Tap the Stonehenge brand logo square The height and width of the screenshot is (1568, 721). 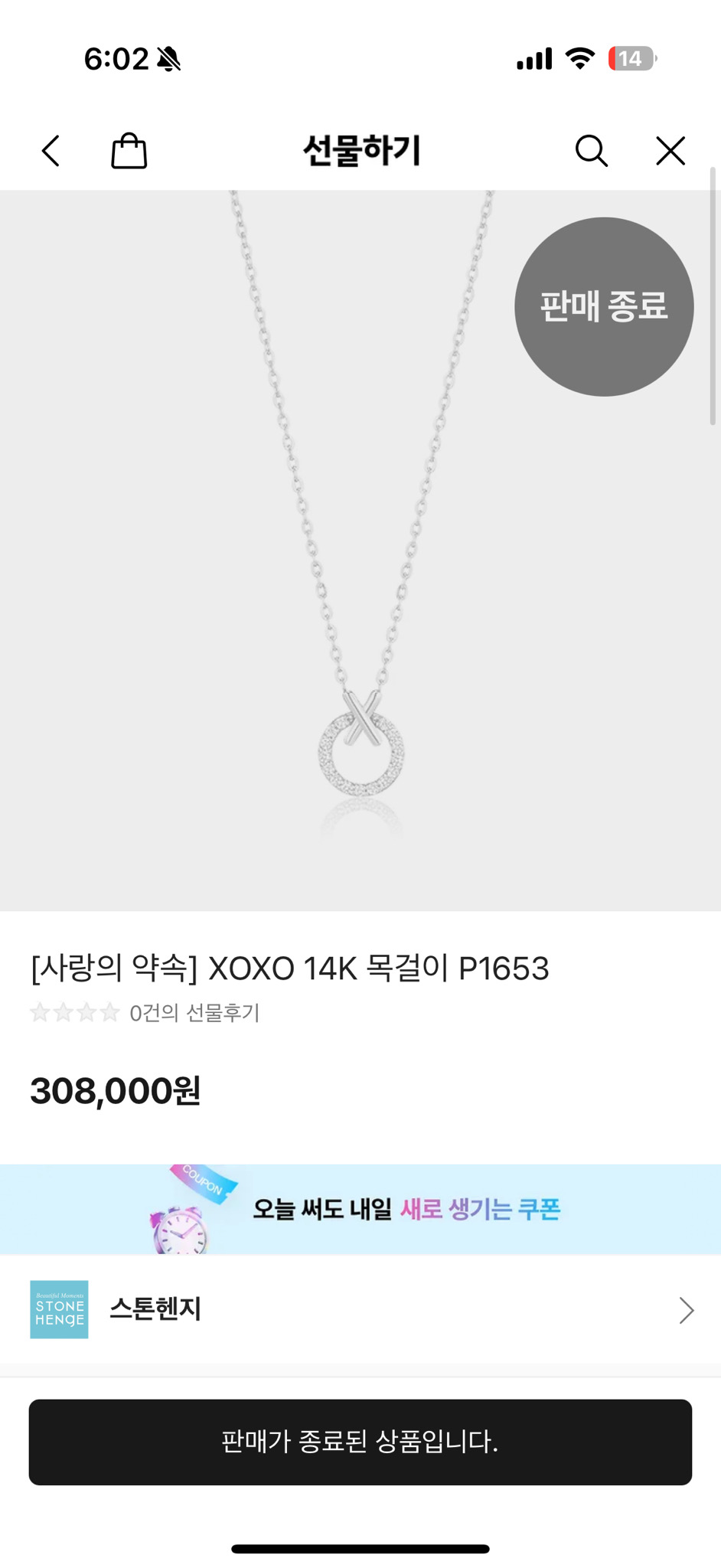coord(59,1309)
